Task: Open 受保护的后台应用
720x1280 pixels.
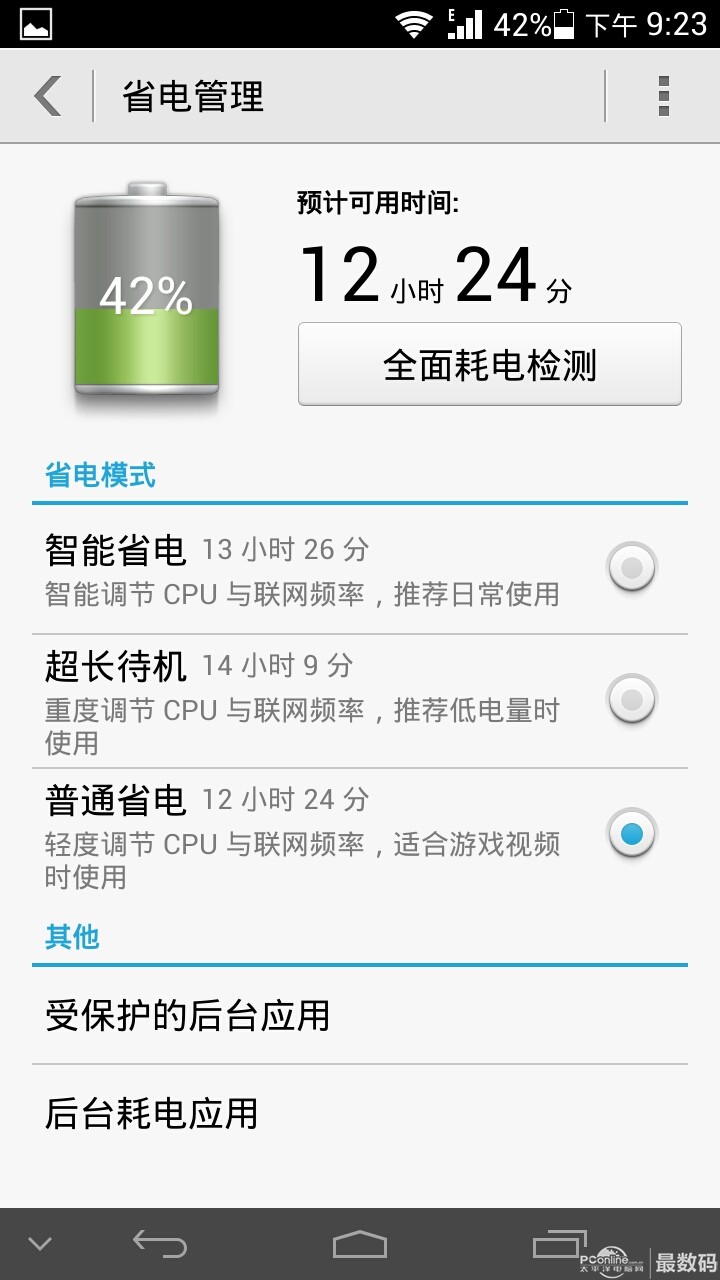Action: pyautogui.click(x=360, y=1016)
